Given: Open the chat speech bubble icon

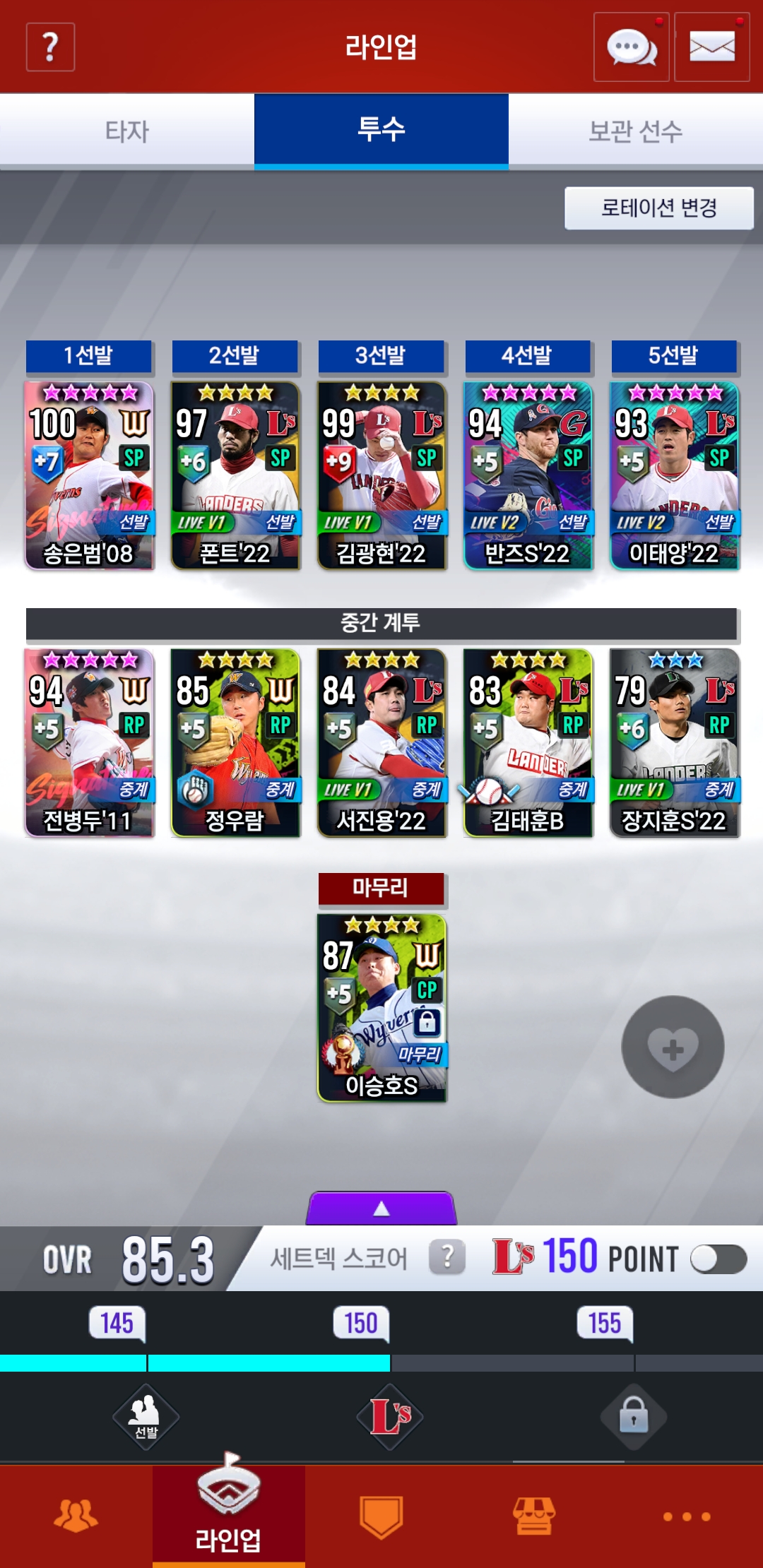Looking at the screenshot, I should [632, 47].
